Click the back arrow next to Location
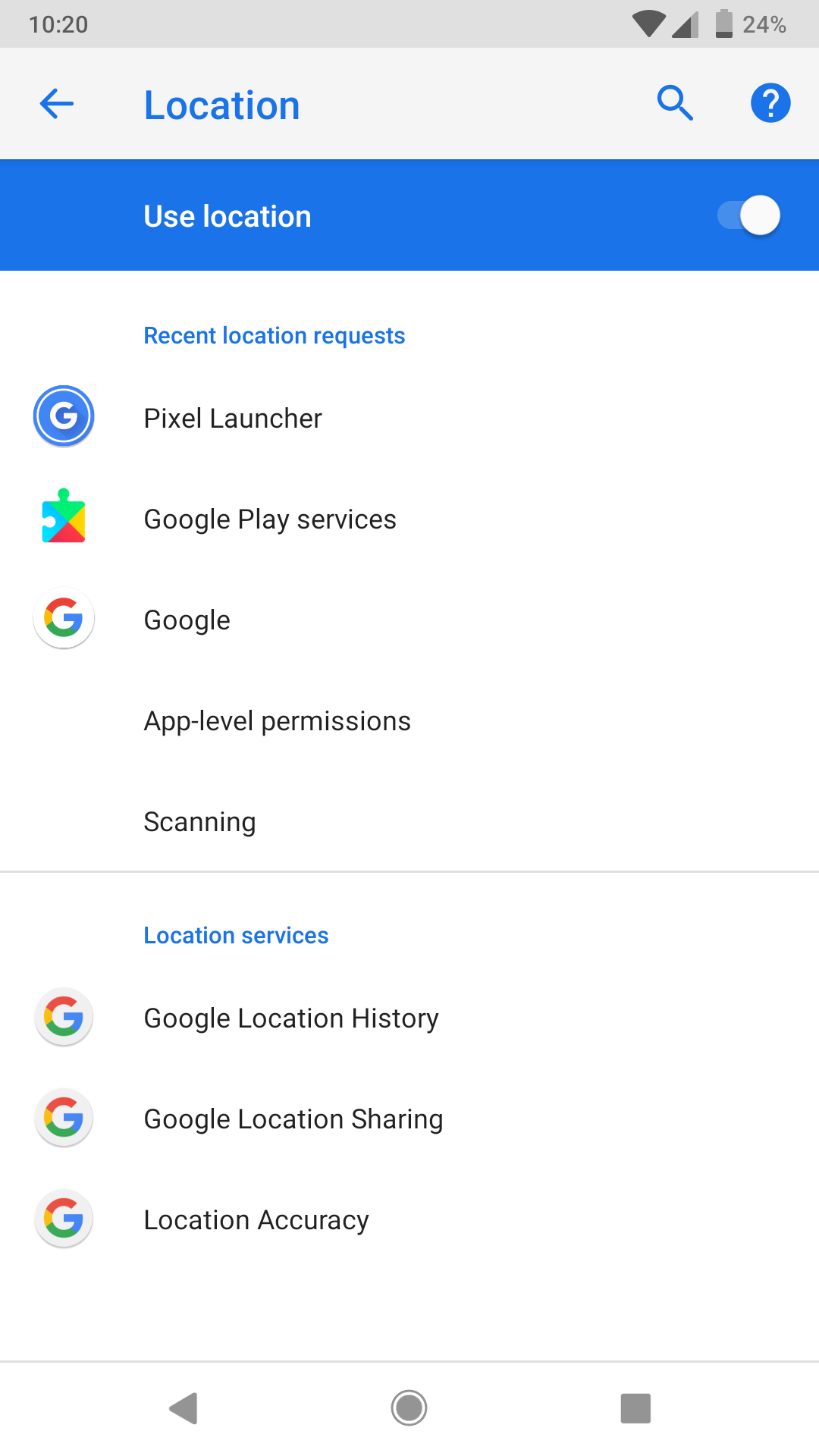Screen dimensions: 819x1456 point(55,103)
